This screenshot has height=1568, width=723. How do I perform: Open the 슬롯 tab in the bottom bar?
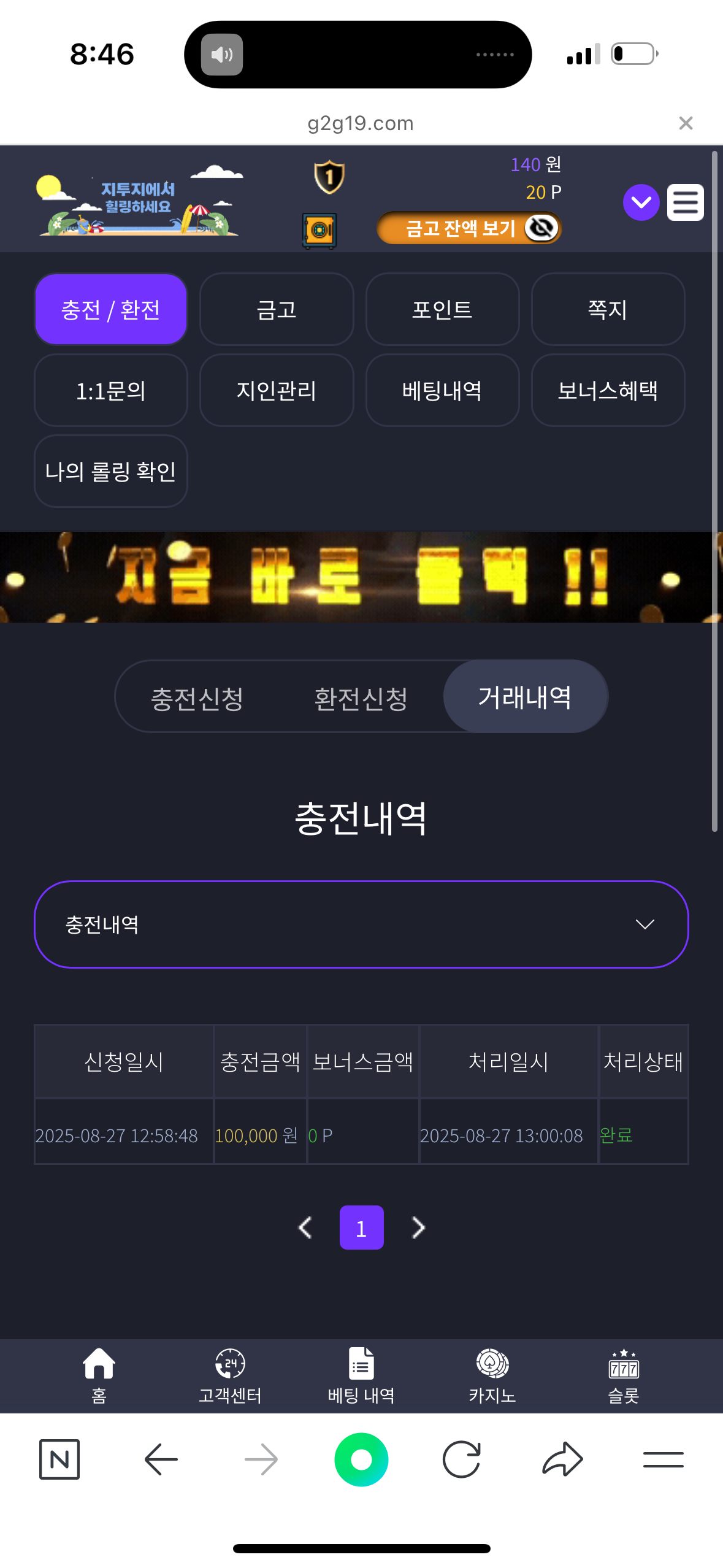pos(624,1375)
